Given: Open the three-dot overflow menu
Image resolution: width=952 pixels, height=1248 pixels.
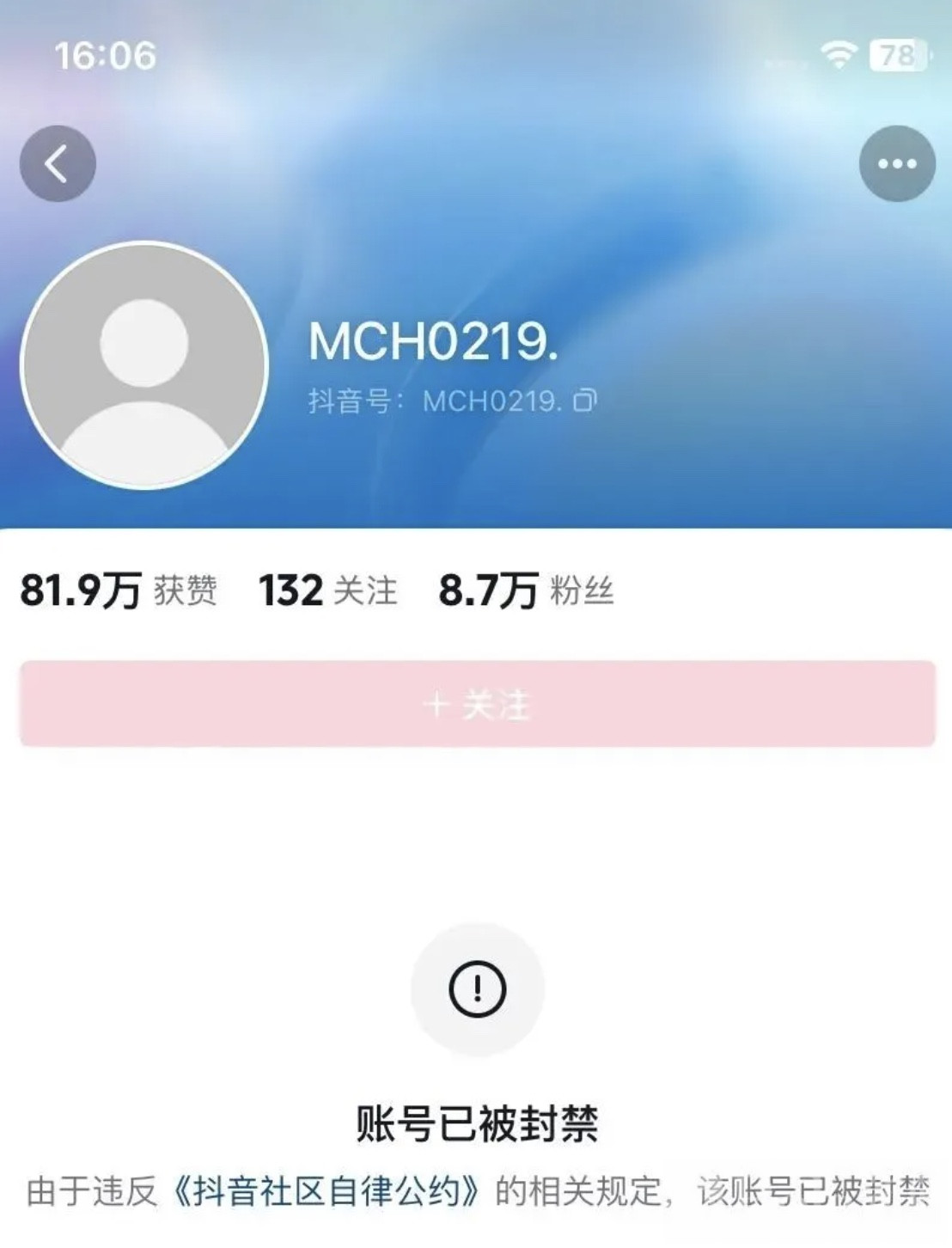Looking at the screenshot, I should click(x=897, y=163).
